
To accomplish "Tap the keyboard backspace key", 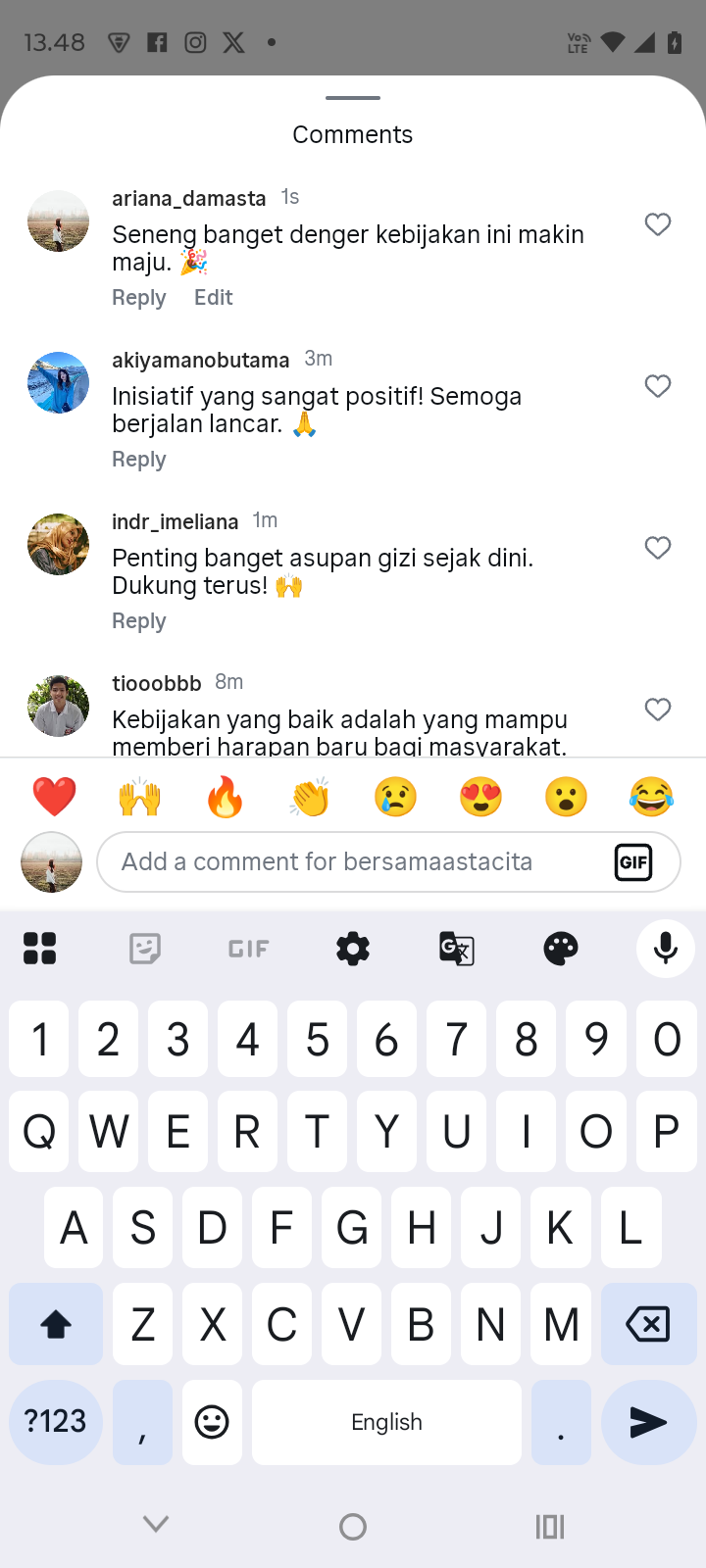I will [647, 1325].
